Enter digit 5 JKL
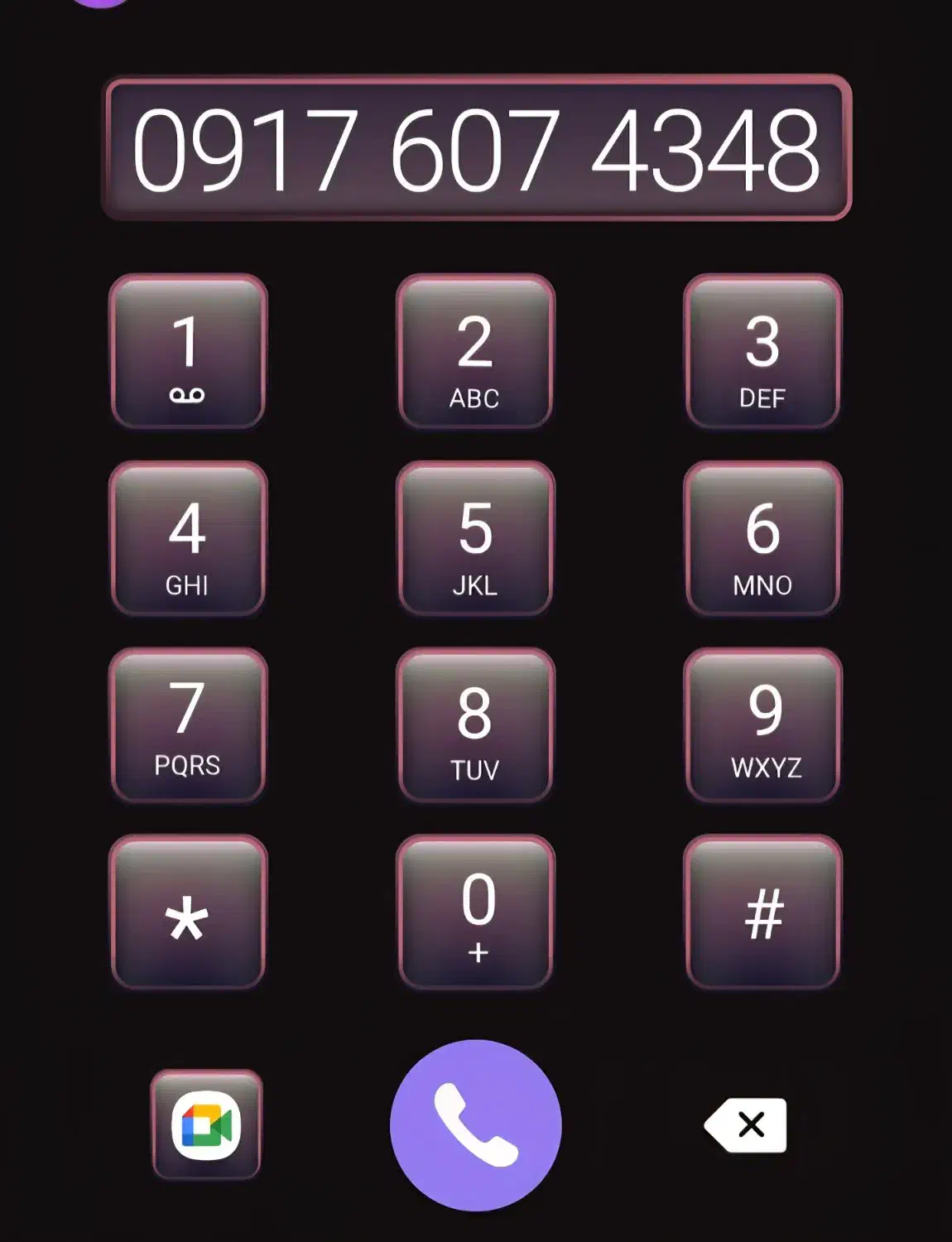952x1242 pixels. coord(475,539)
